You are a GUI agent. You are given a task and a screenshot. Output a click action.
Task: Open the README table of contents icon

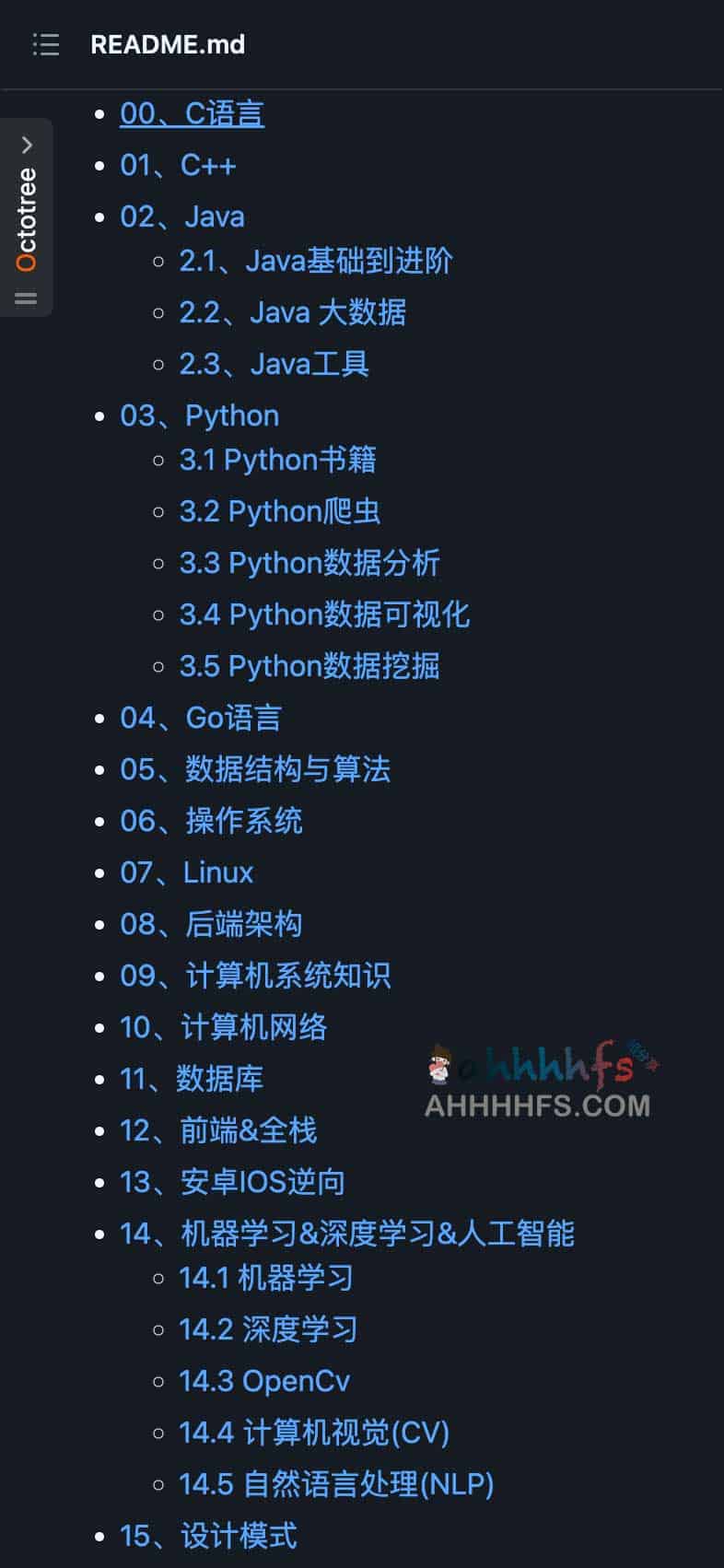[x=46, y=44]
